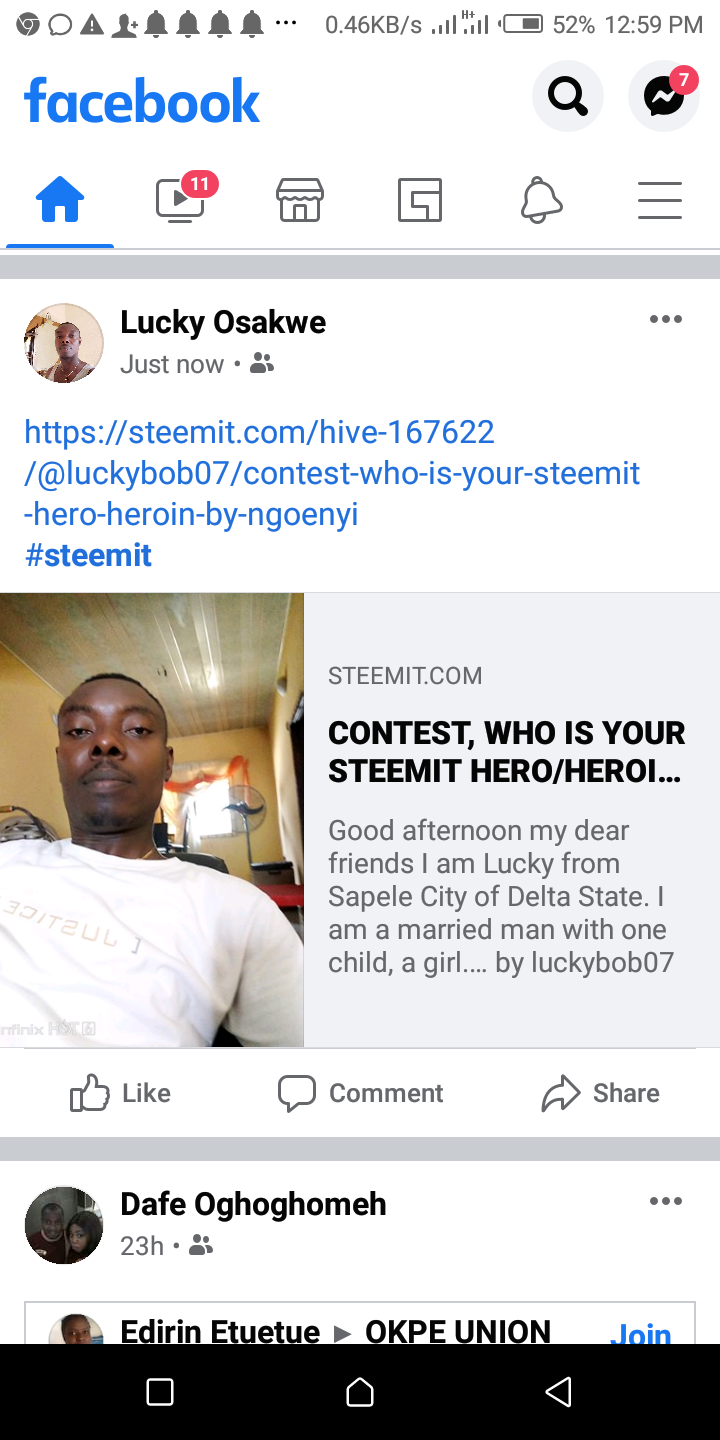The height and width of the screenshot is (1440, 720).
Task: Open Facebook search
Action: (568, 96)
